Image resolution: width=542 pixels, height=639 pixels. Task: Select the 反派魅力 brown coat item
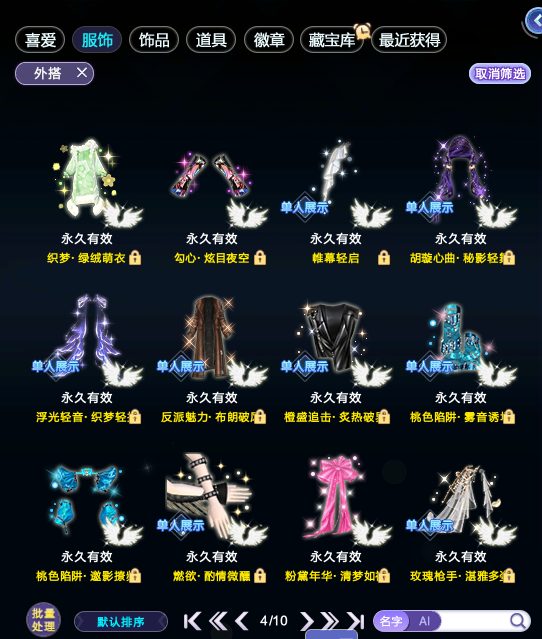pos(212,361)
